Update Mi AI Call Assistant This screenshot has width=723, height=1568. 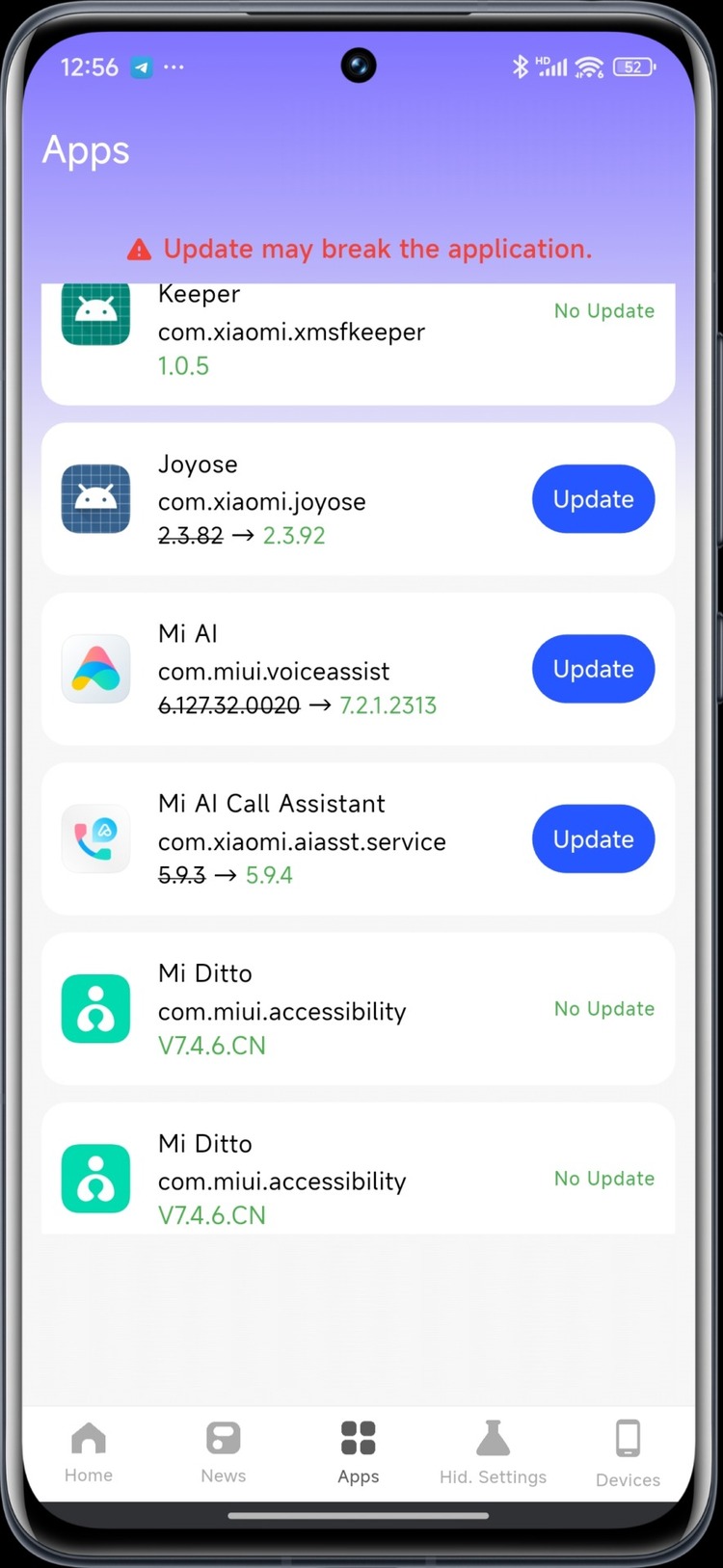pos(593,839)
